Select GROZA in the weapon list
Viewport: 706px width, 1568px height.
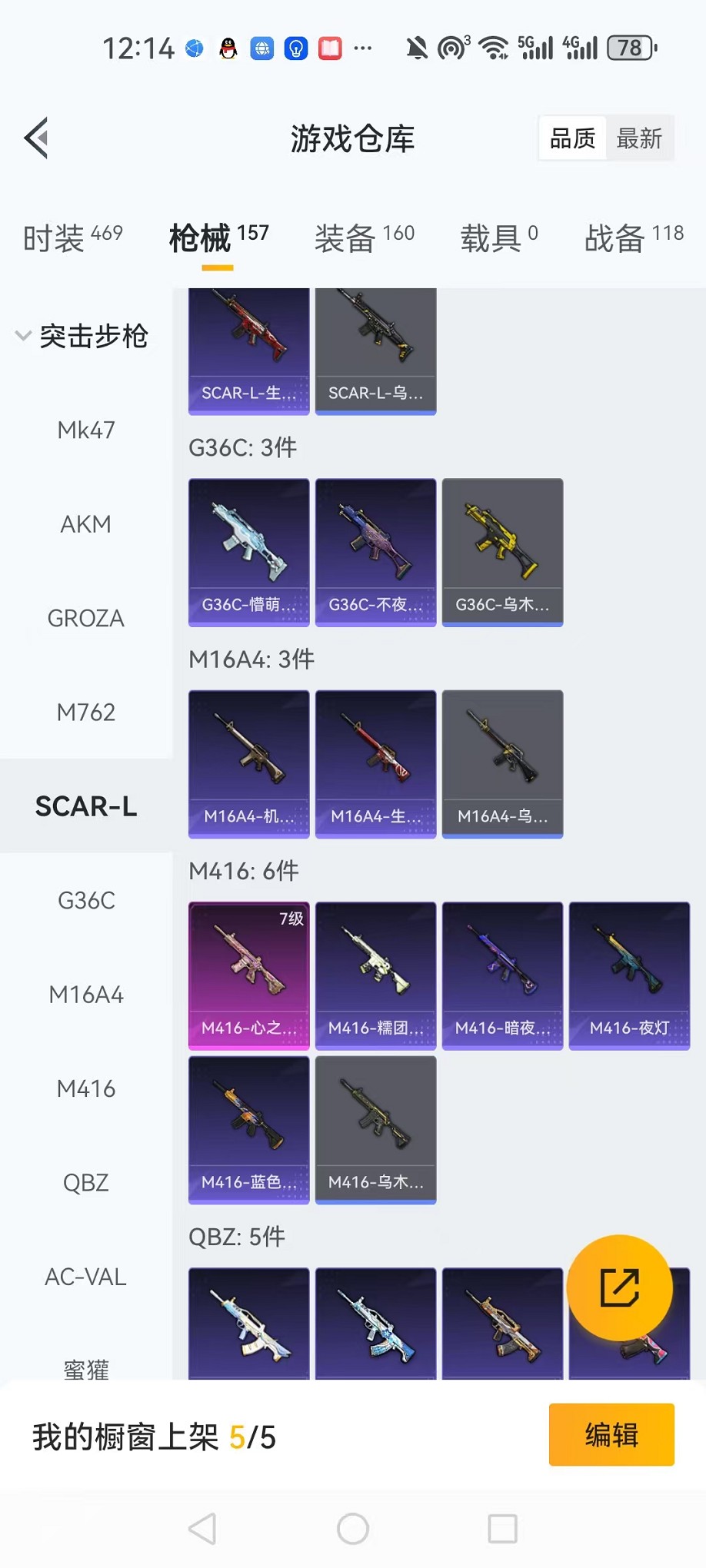click(86, 618)
